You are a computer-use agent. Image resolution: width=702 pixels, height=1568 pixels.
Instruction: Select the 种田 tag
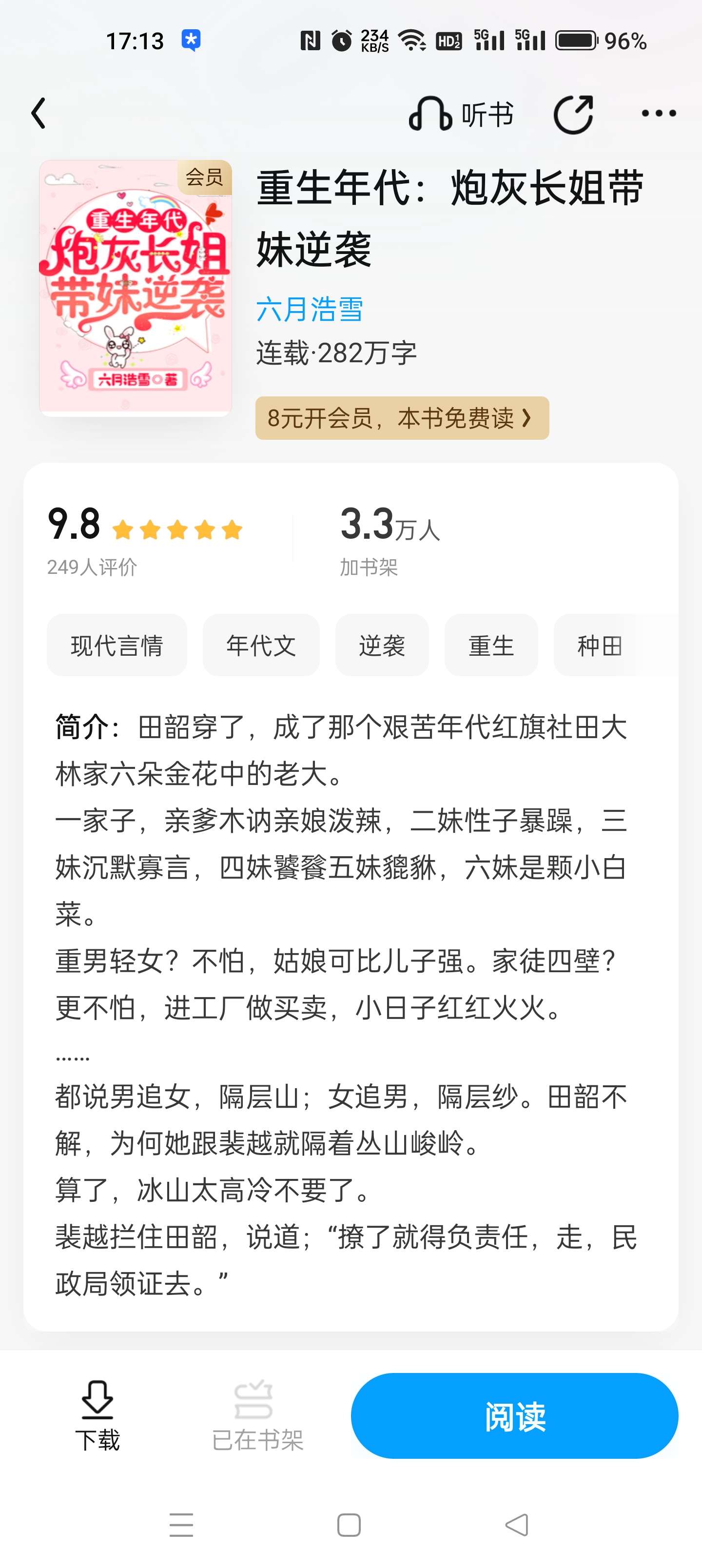click(x=600, y=645)
